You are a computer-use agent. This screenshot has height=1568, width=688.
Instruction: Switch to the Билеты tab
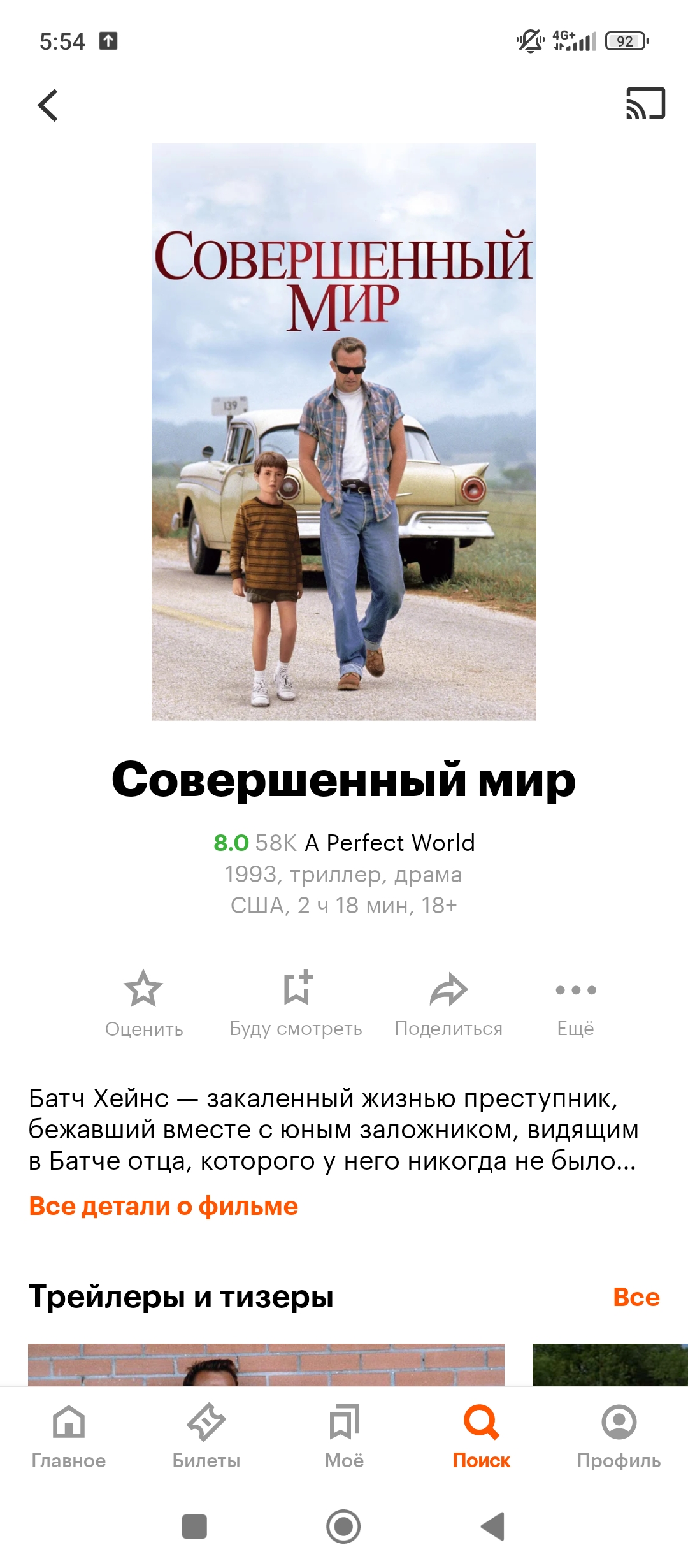pos(206,1435)
